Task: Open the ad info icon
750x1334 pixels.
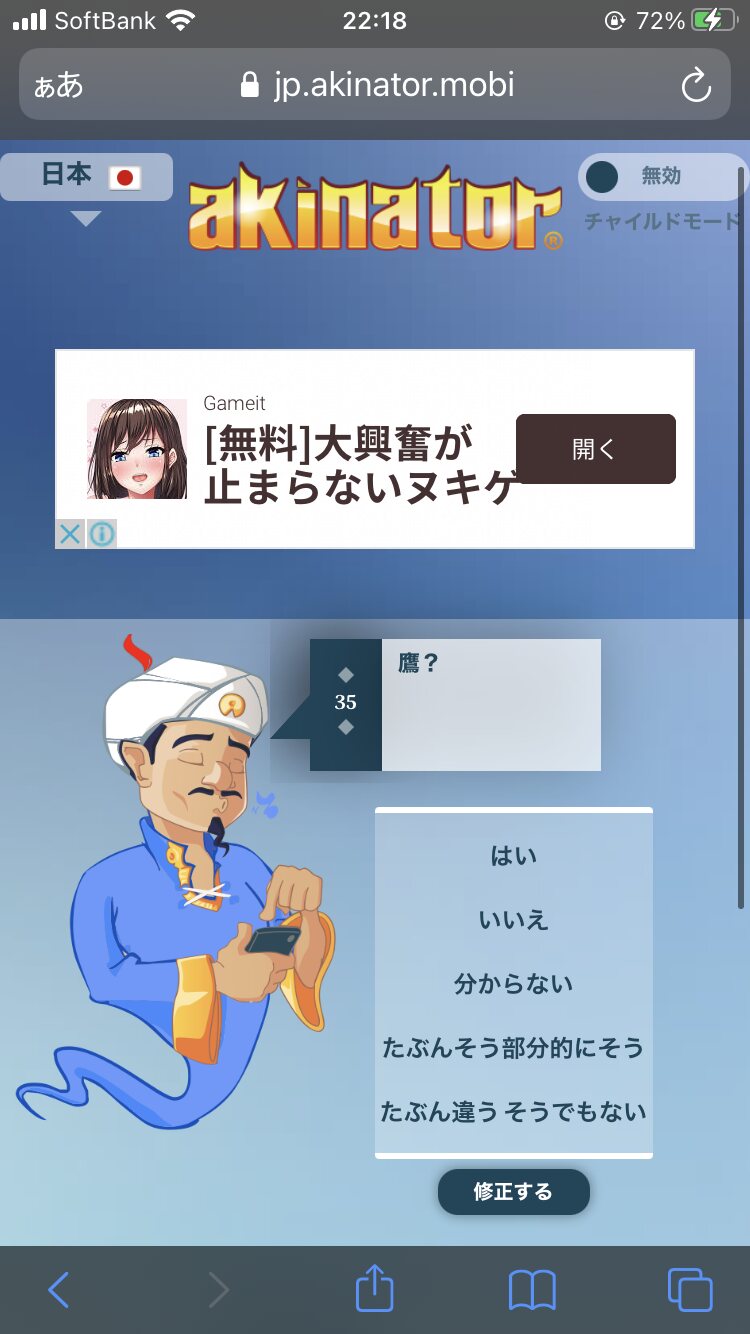Action: click(x=101, y=534)
